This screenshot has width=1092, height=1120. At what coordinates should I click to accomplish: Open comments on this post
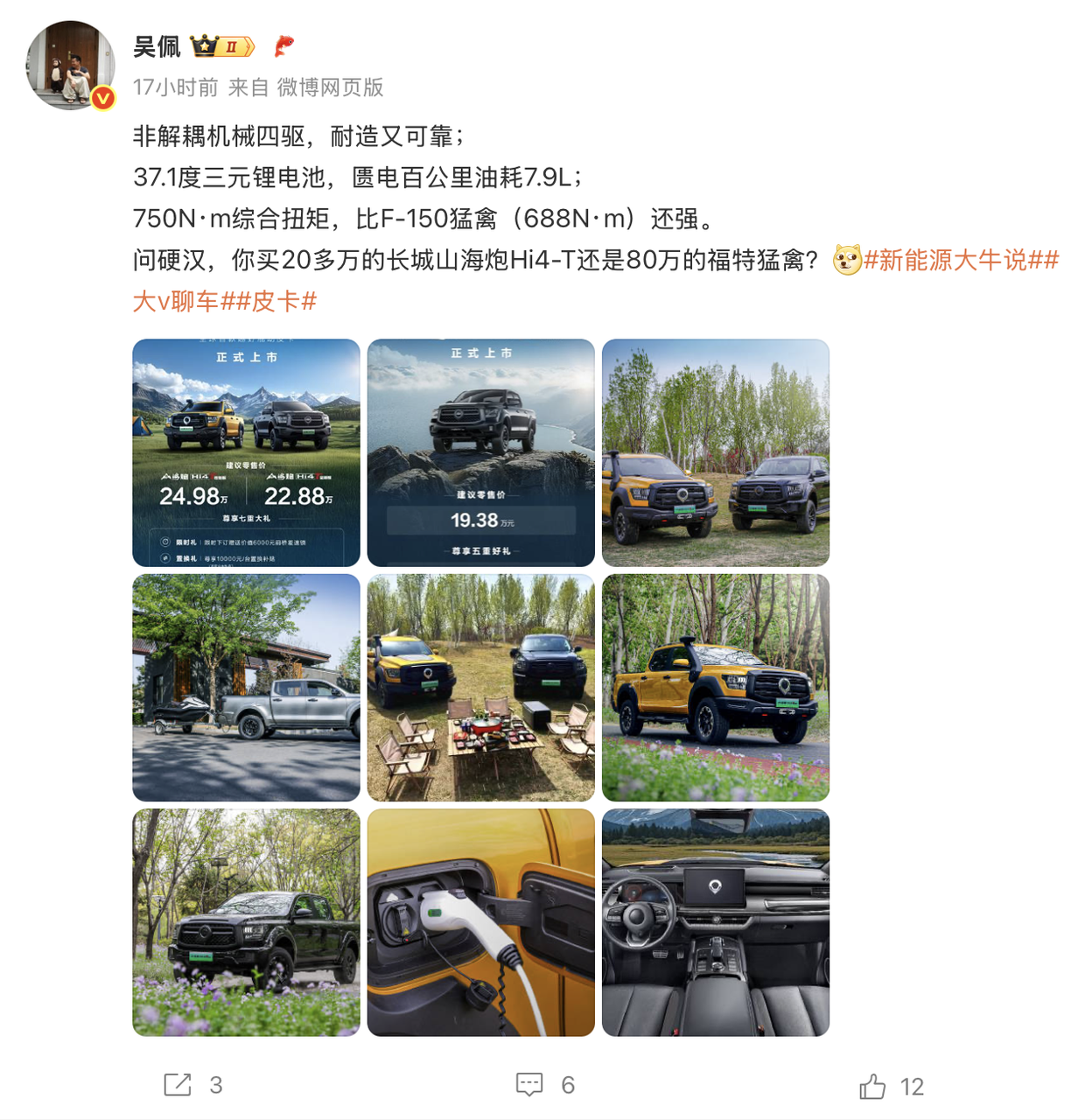[529, 1085]
